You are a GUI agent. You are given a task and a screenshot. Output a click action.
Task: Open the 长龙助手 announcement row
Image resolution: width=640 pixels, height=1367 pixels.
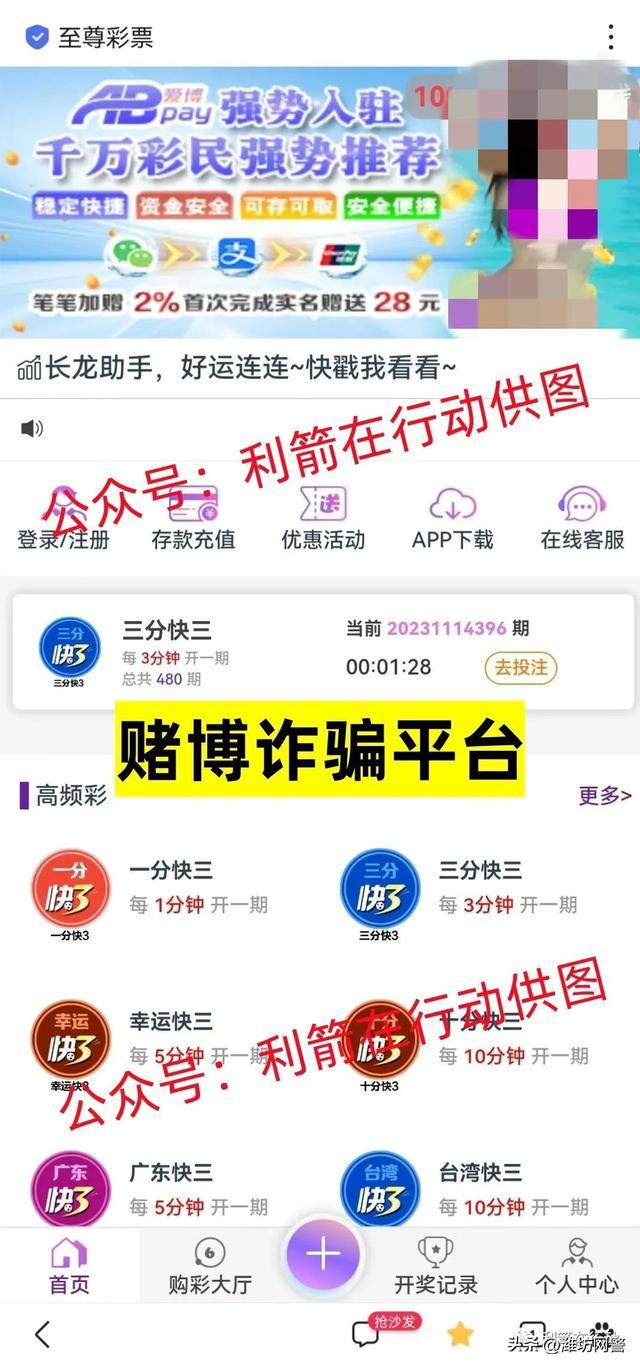(240, 368)
